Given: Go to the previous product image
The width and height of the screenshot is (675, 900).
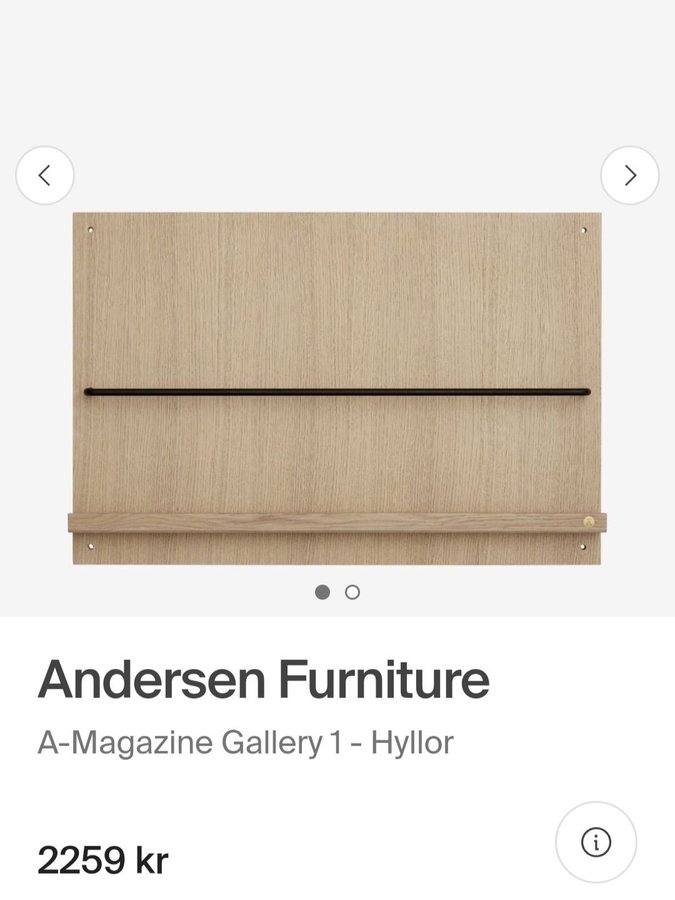Looking at the screenshot, I should click(x=45, y=176).
